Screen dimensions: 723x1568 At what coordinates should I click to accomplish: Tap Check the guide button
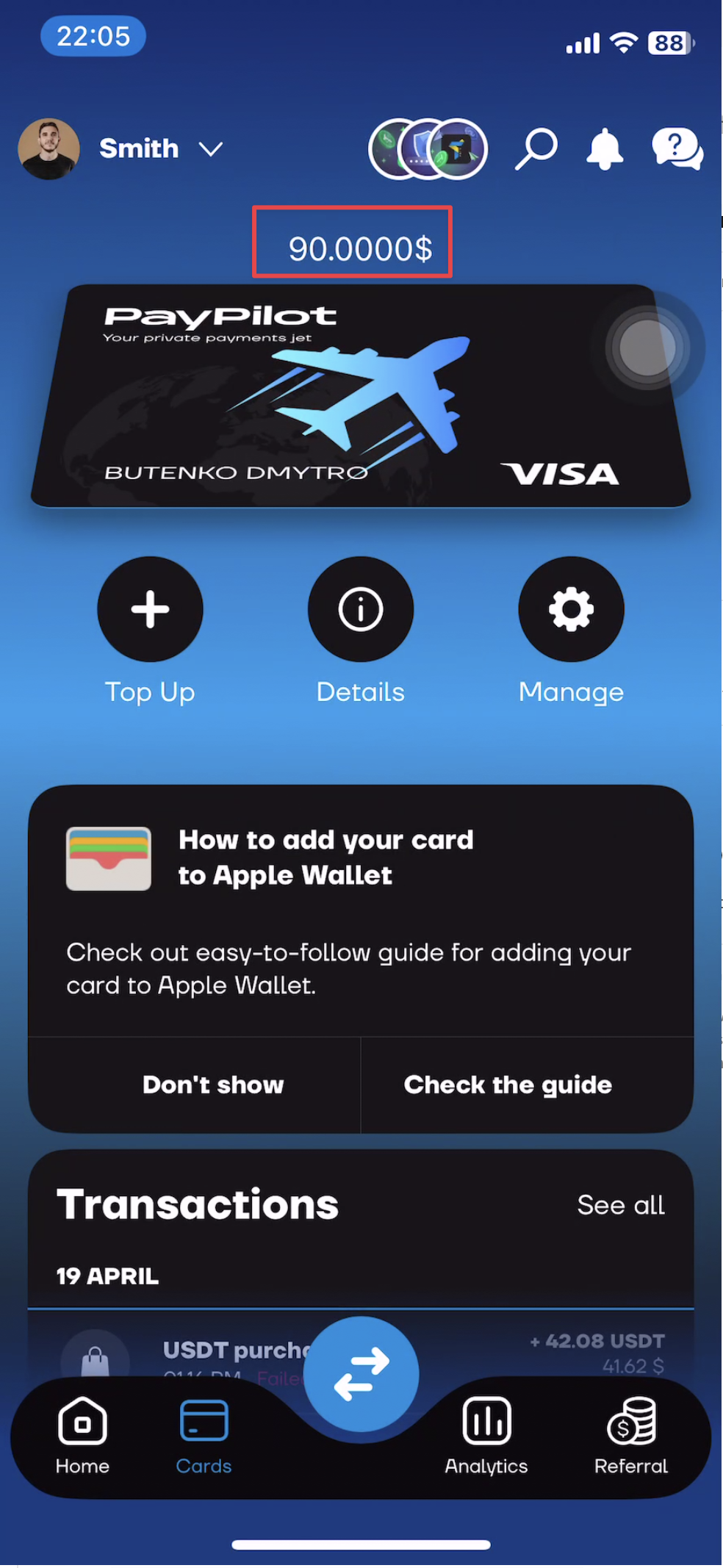point(508,1085)
